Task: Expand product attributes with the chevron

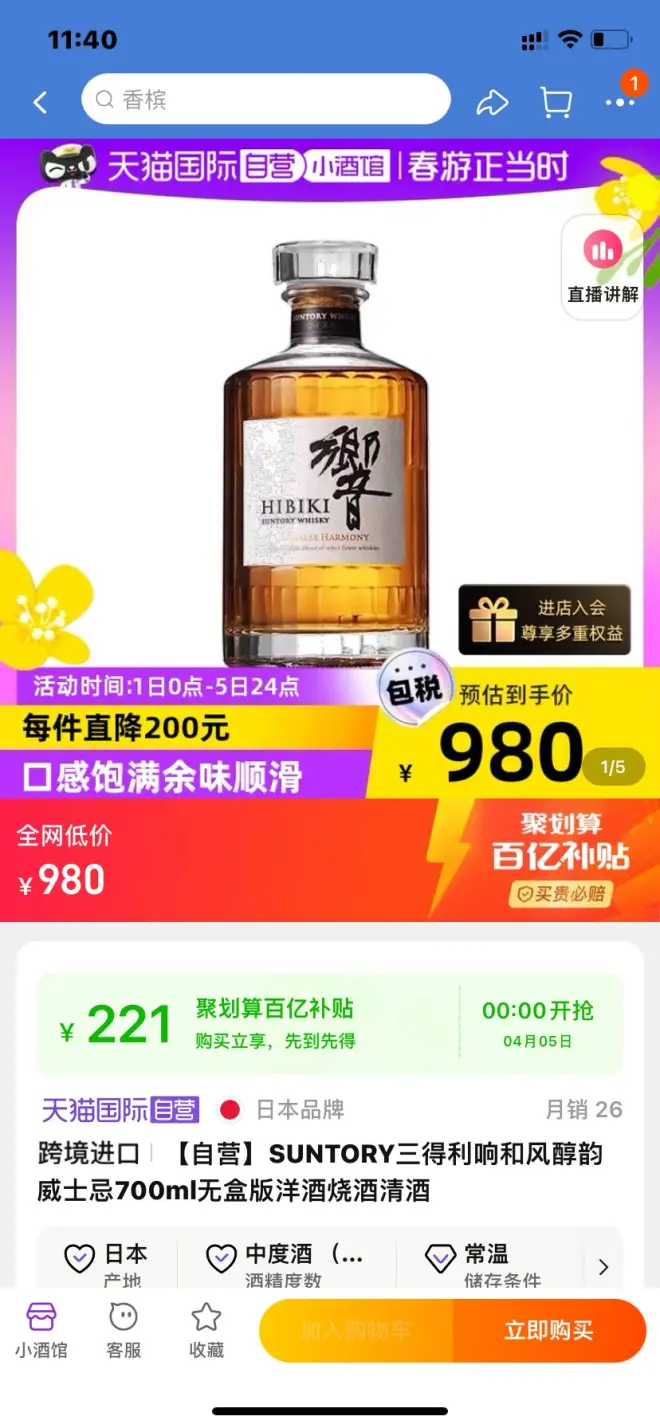Action: [603, 1267]
